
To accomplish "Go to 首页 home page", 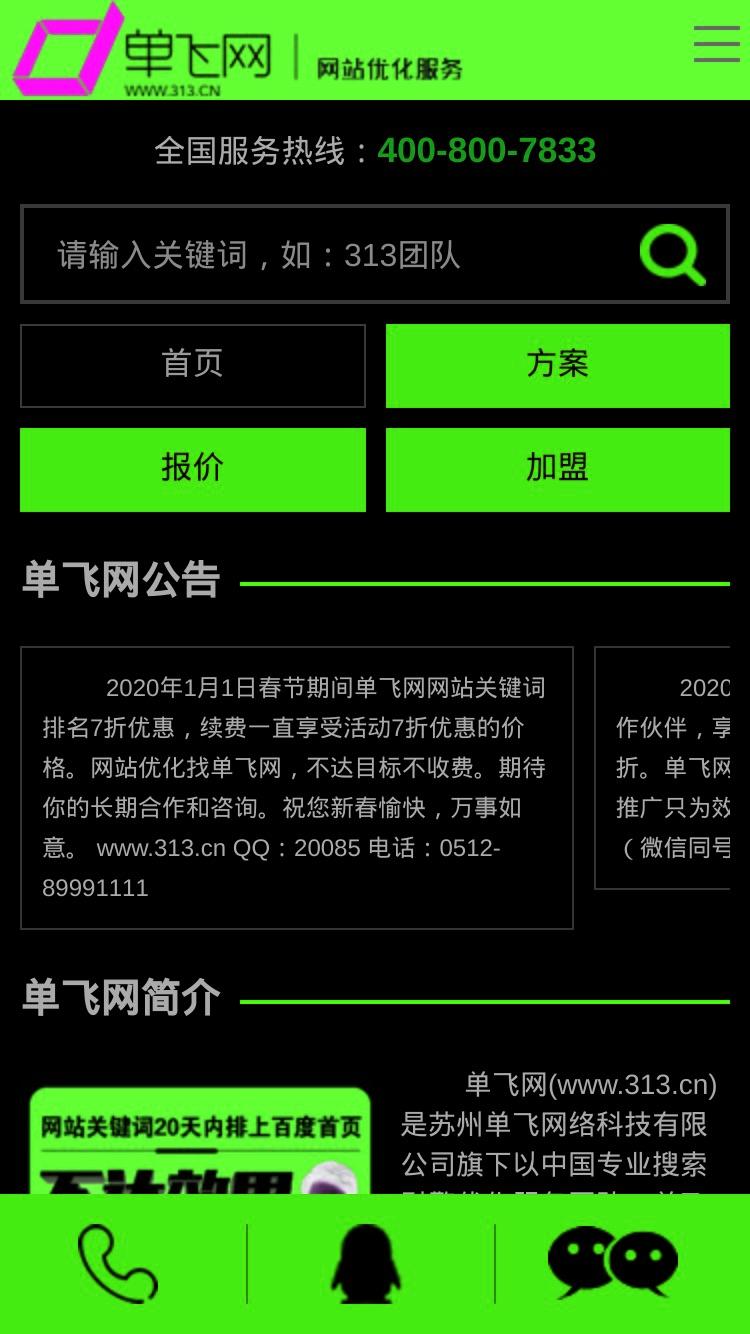I will click(x=193, y=366).
